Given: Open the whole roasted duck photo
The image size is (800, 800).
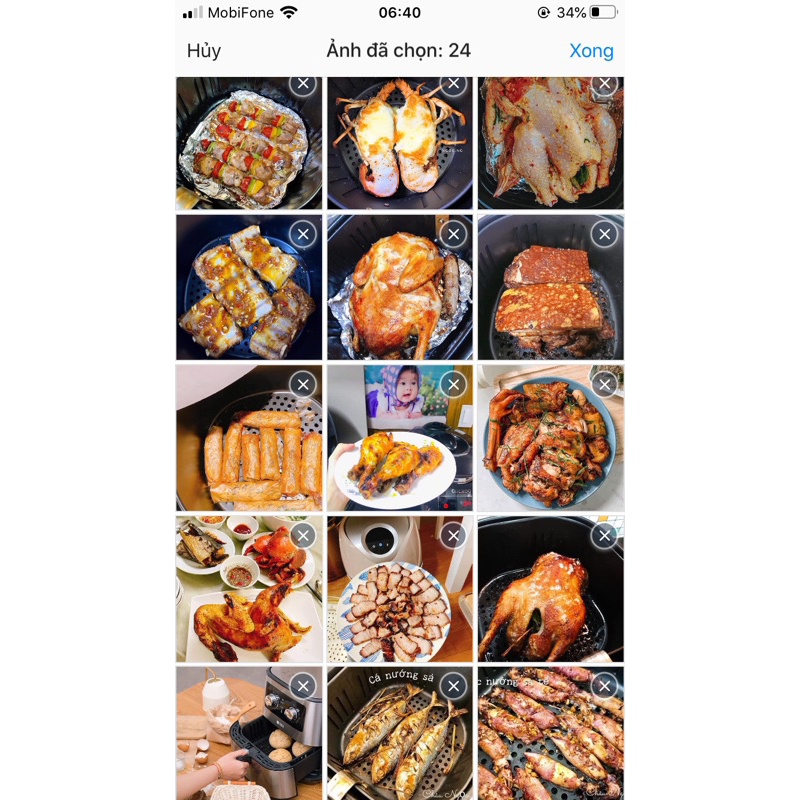Looking at the screenshot, I should click(x=540, y=600).
